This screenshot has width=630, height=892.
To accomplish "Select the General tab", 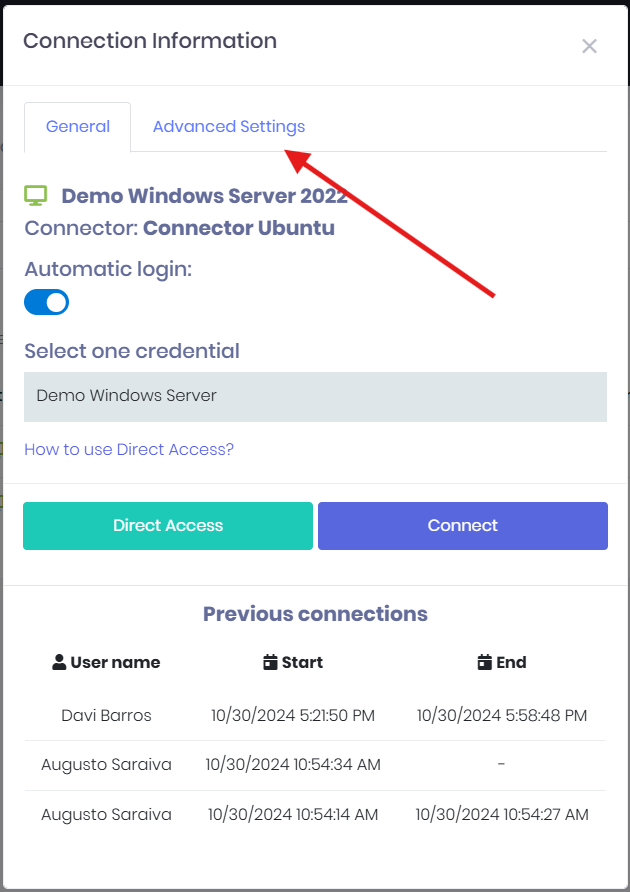I will click(x=78, y=127).
